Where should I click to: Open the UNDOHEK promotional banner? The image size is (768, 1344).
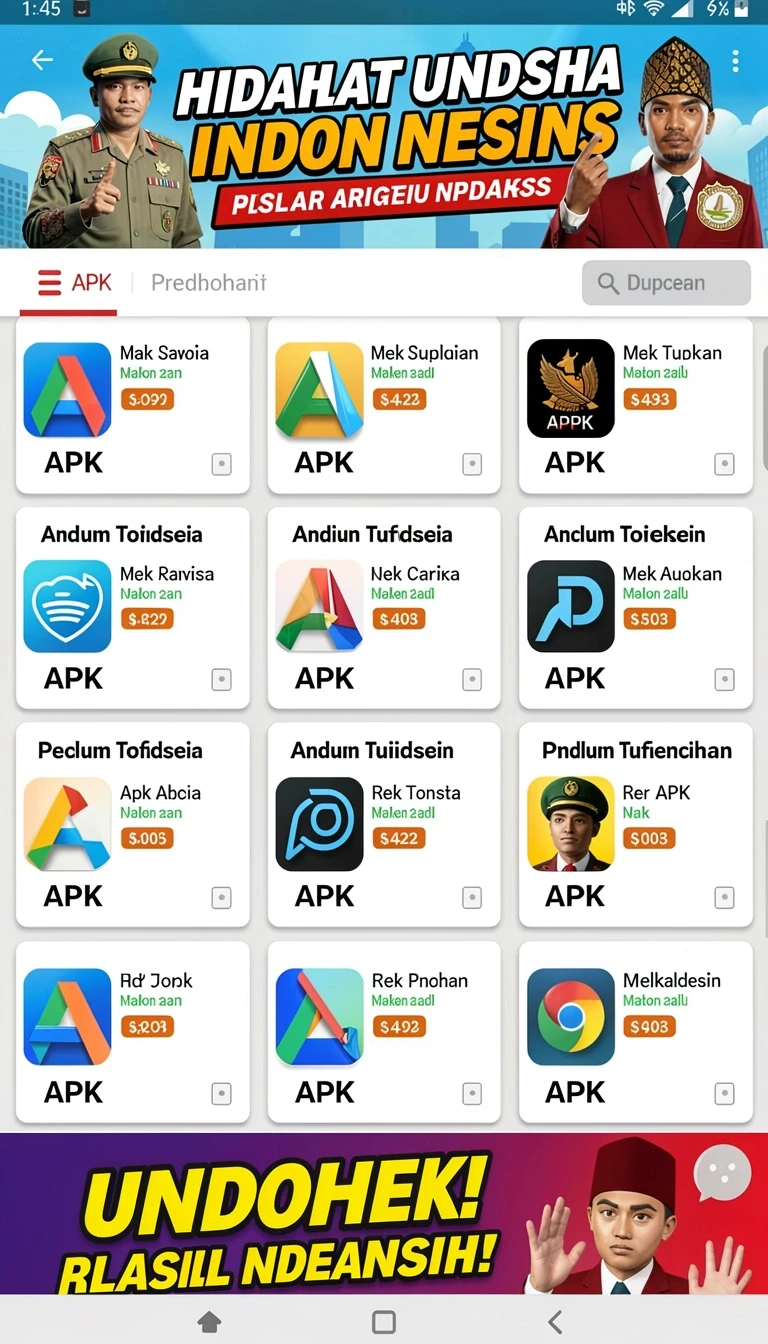(x=384, y=1213)
